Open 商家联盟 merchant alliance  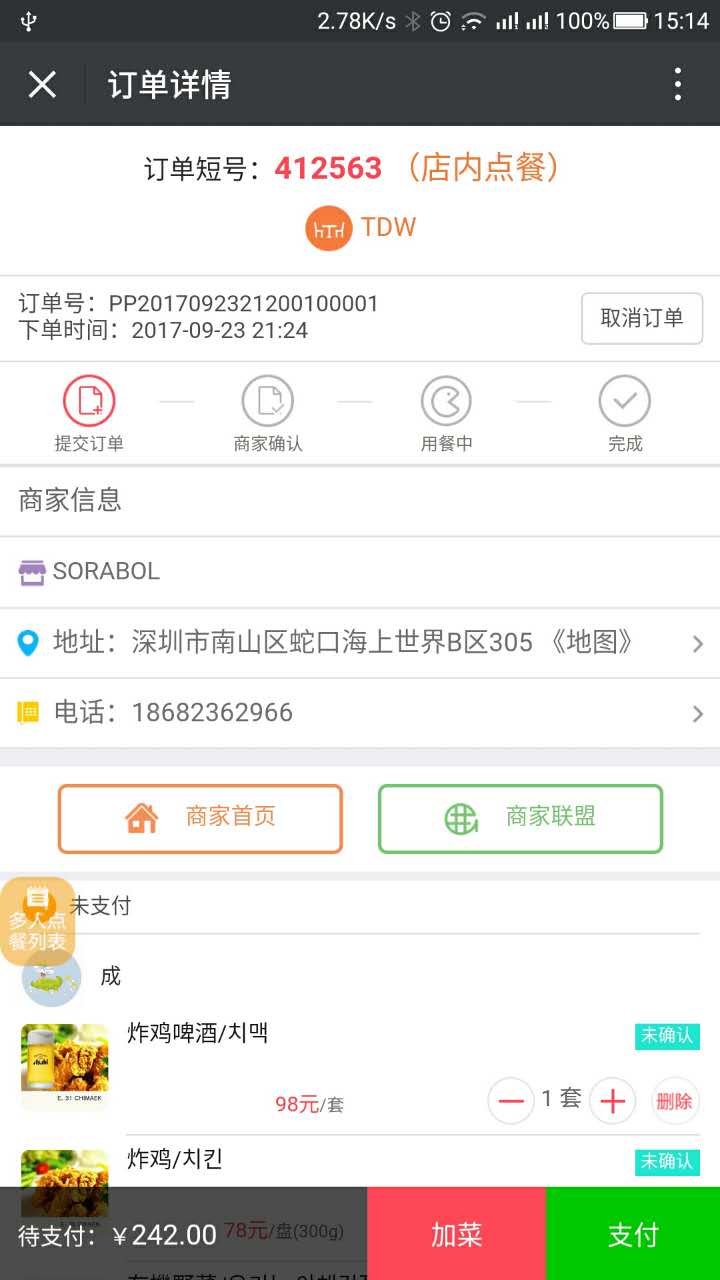pos(520,818)
